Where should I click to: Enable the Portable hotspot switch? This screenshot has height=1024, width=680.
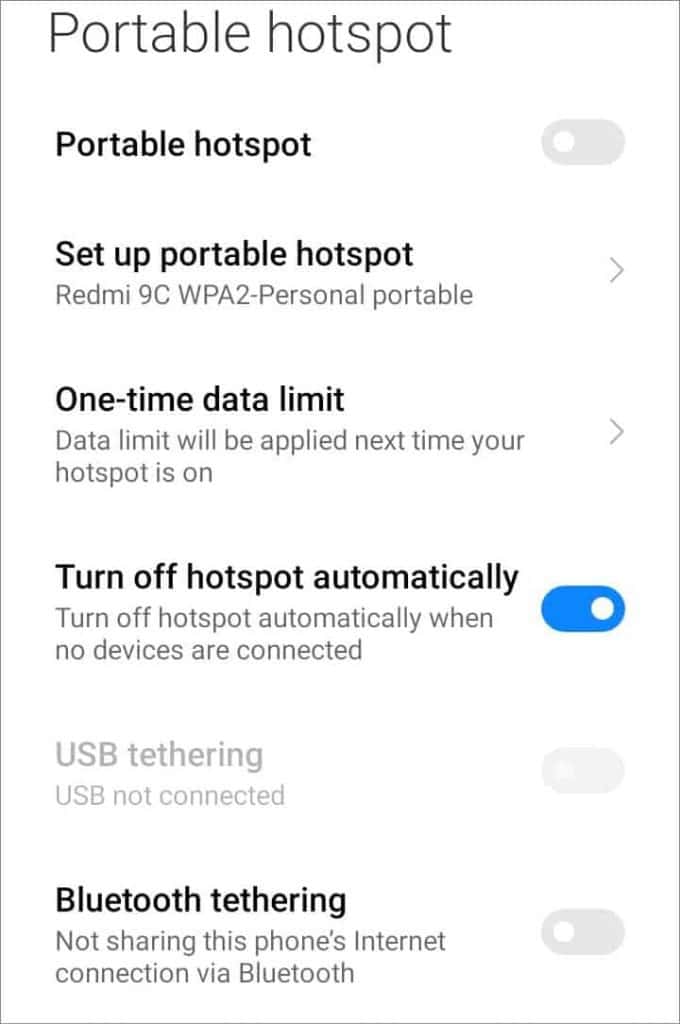click(582, 143)
